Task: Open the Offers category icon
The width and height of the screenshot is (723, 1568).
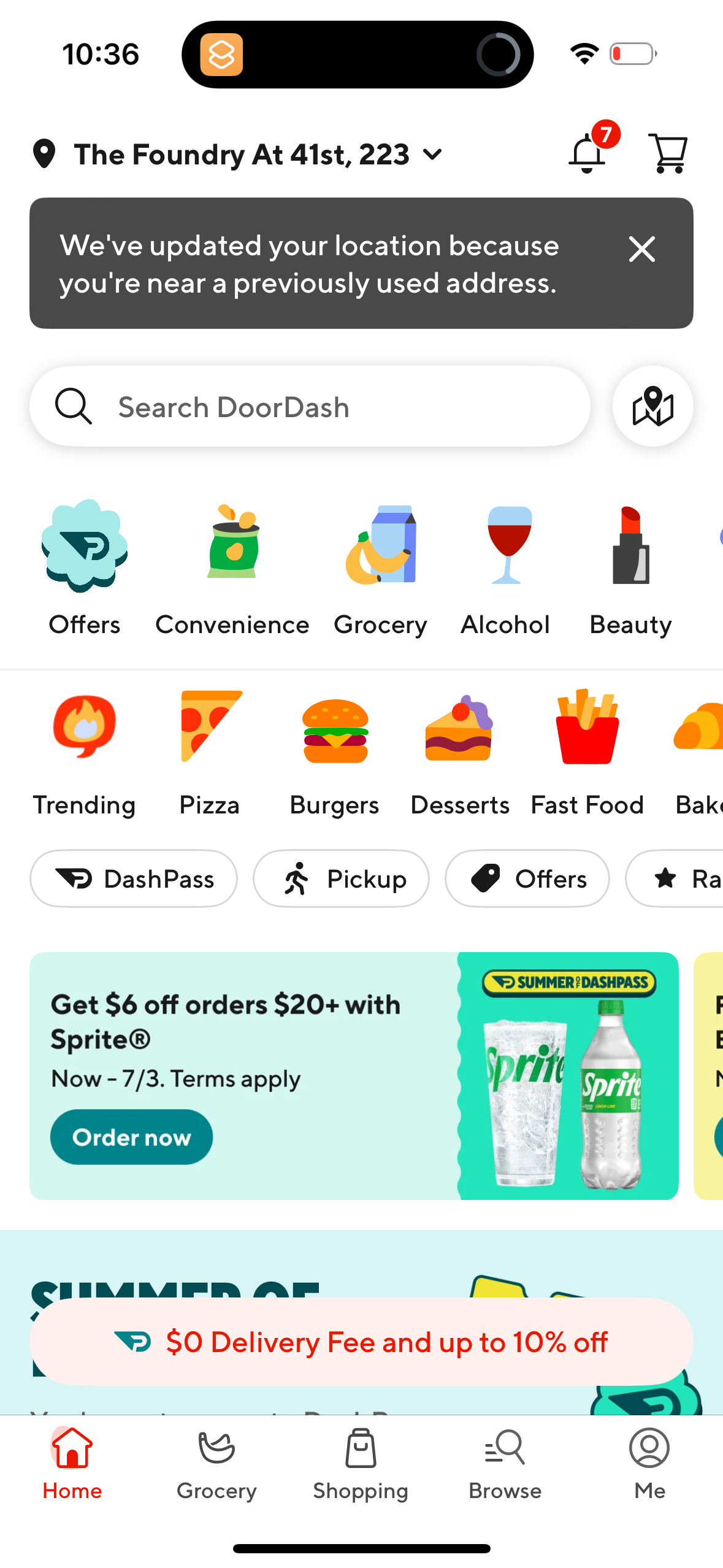Action: [84, 548]
